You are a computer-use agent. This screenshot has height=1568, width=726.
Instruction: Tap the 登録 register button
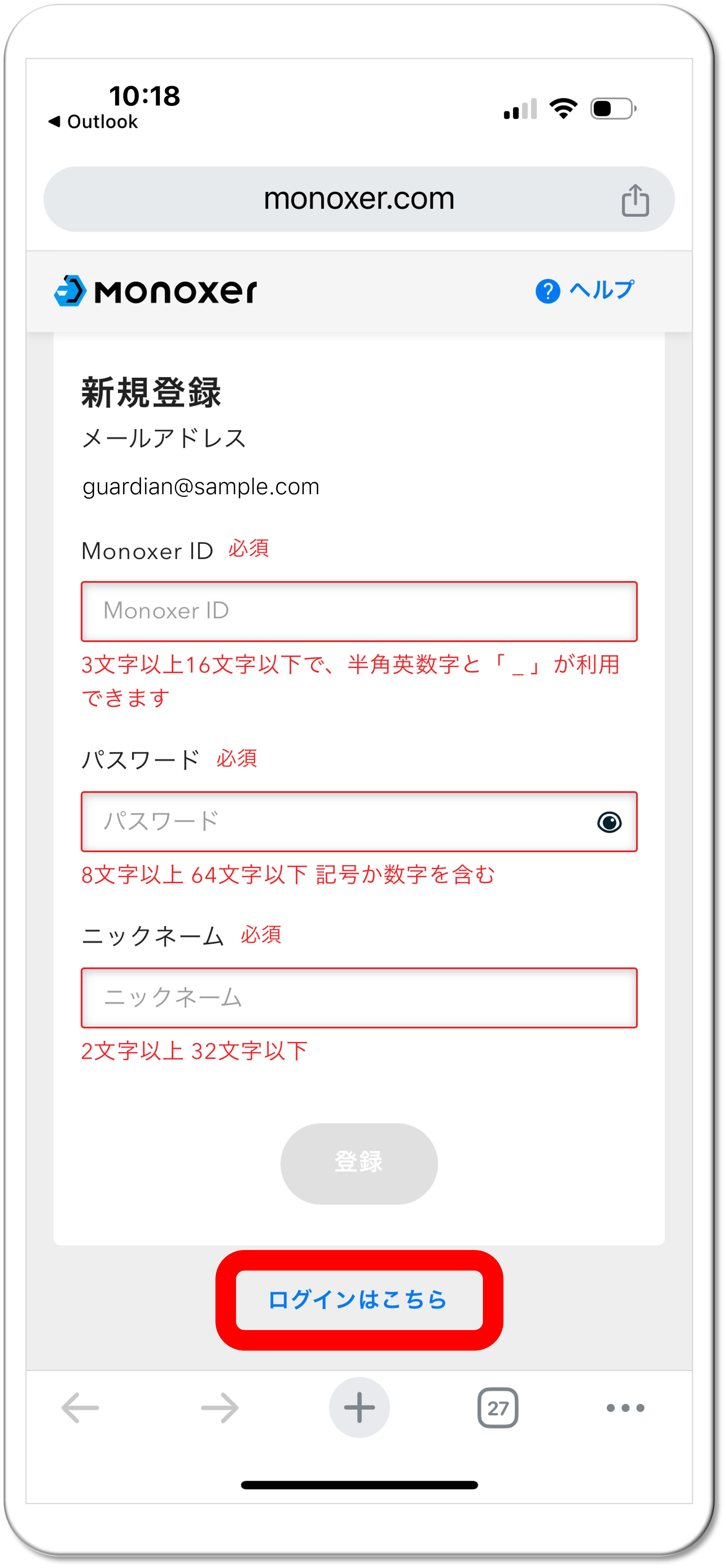pos(359,1163)
